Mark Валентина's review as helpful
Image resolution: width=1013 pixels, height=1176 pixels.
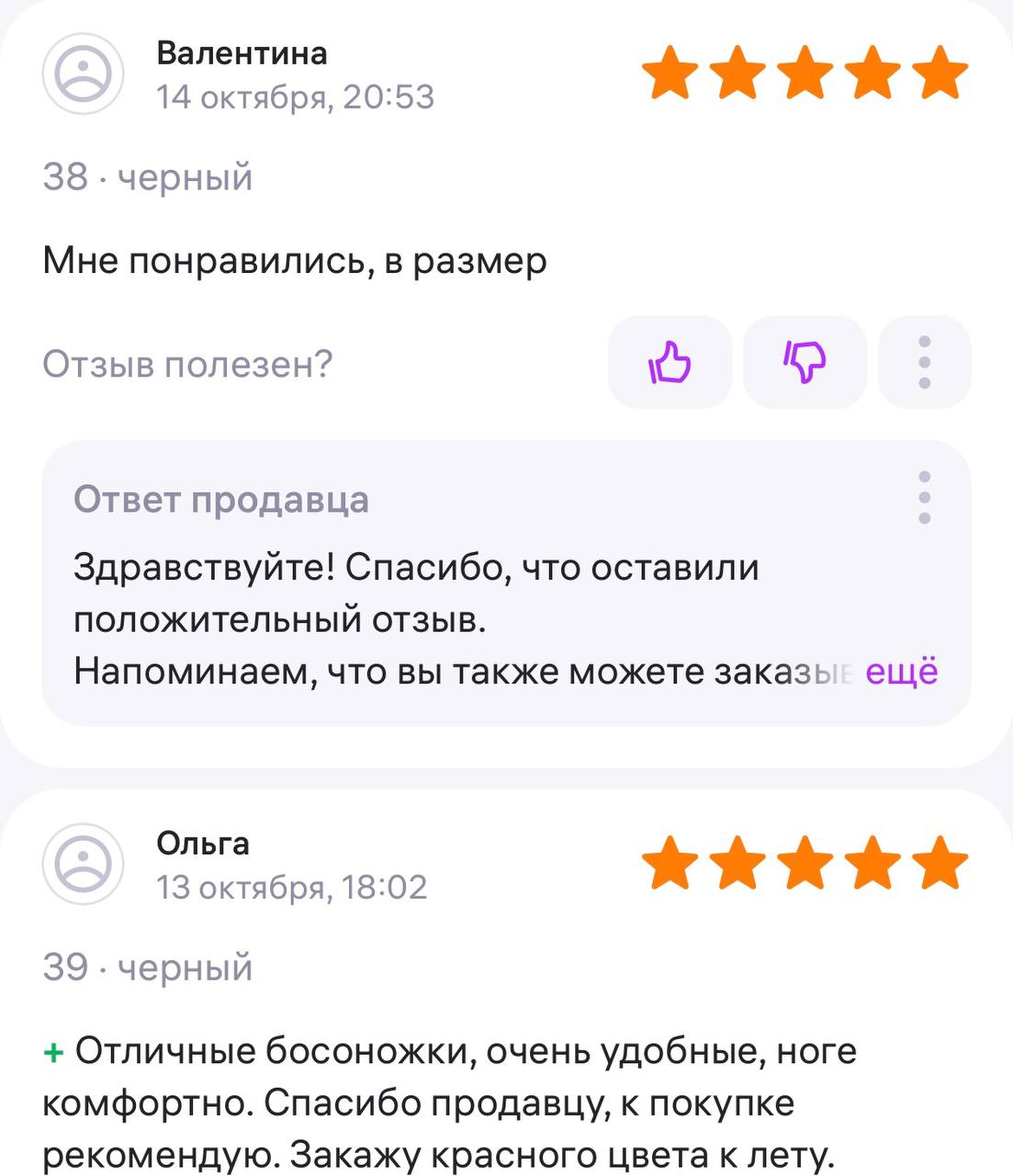pyautogui.click(x=670, y=363)
